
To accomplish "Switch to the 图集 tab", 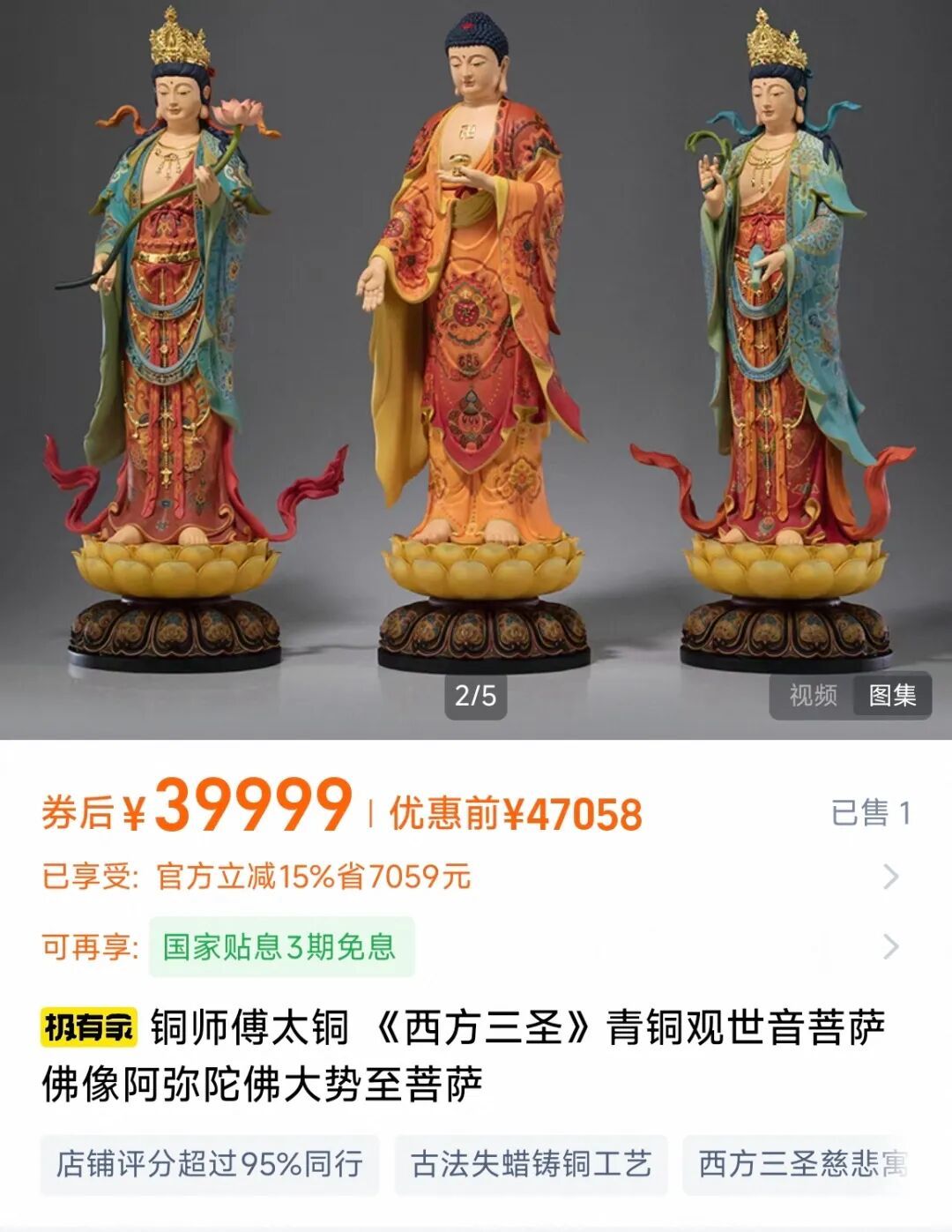I will pyautogui.click(x=892, y=695).
